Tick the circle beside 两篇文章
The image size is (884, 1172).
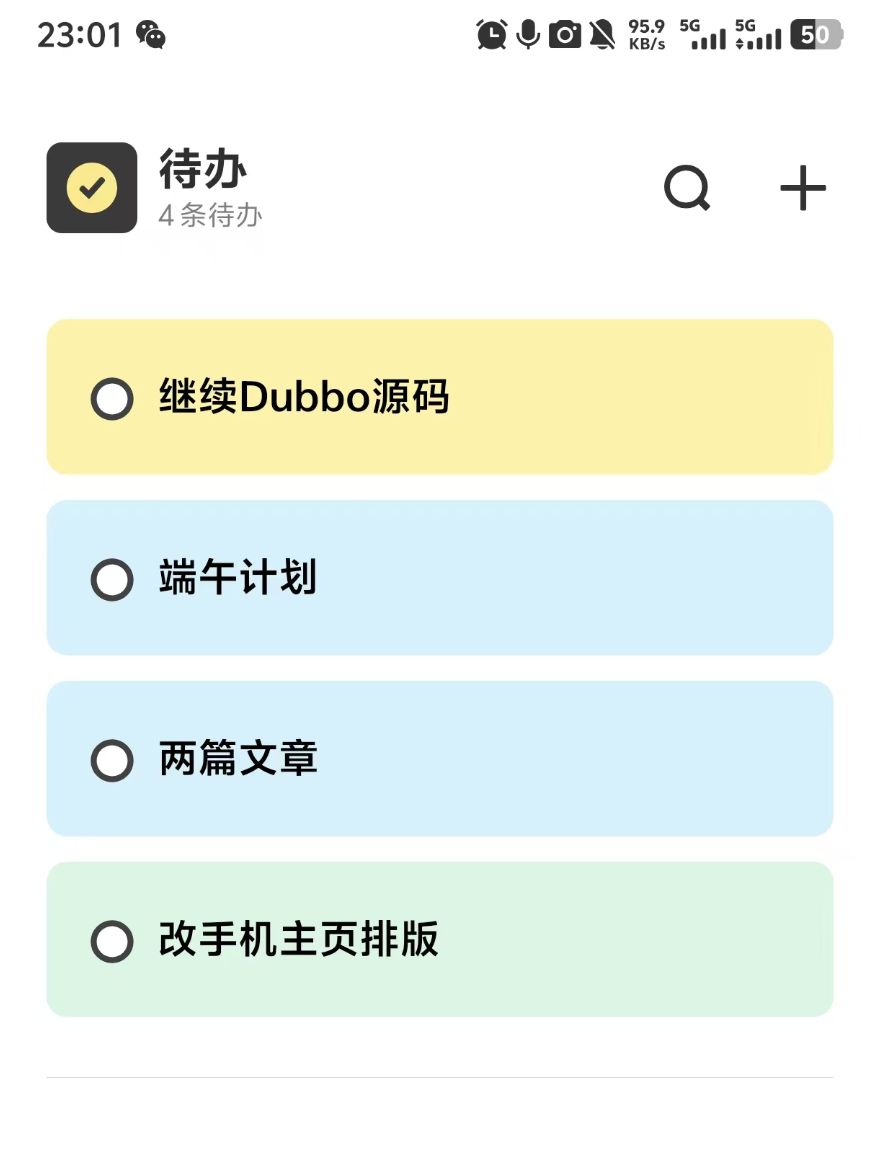pos(112,761)
